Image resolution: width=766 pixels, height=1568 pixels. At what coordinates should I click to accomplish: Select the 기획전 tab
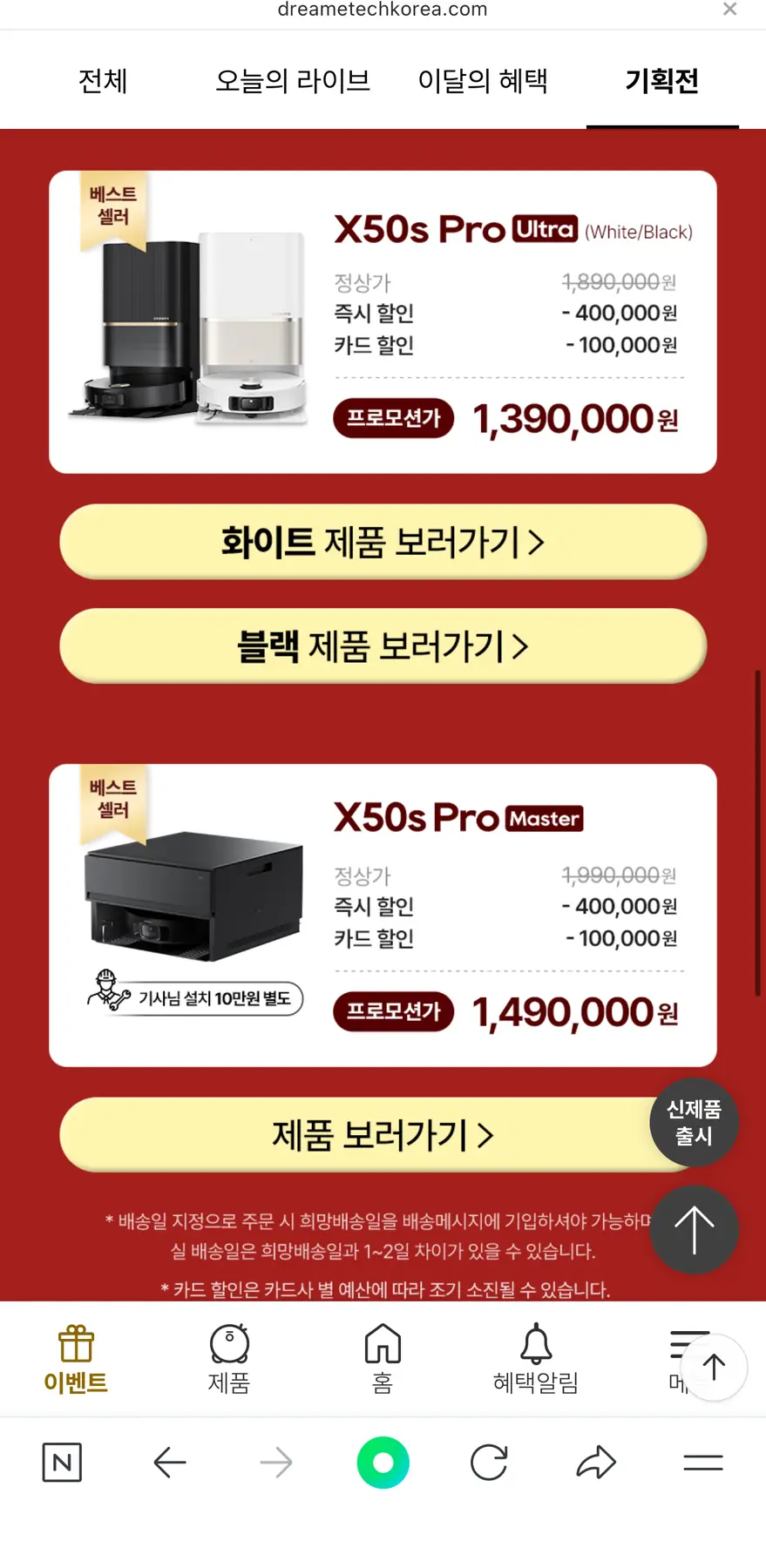pos(662,81)
